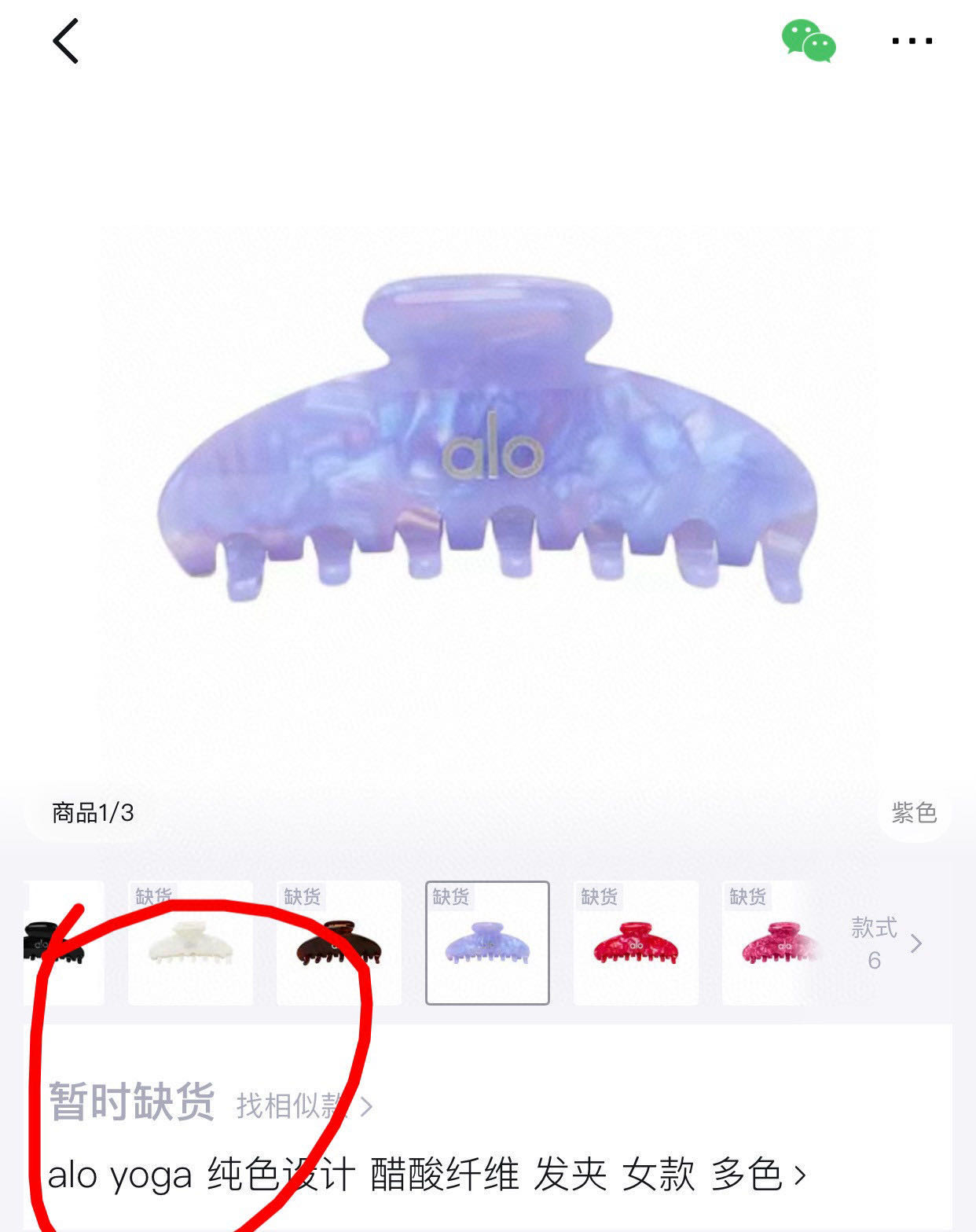Viewport: 976px width, 1232px height.
Task: Select the white hair clip variant
Action: (190, 943)
